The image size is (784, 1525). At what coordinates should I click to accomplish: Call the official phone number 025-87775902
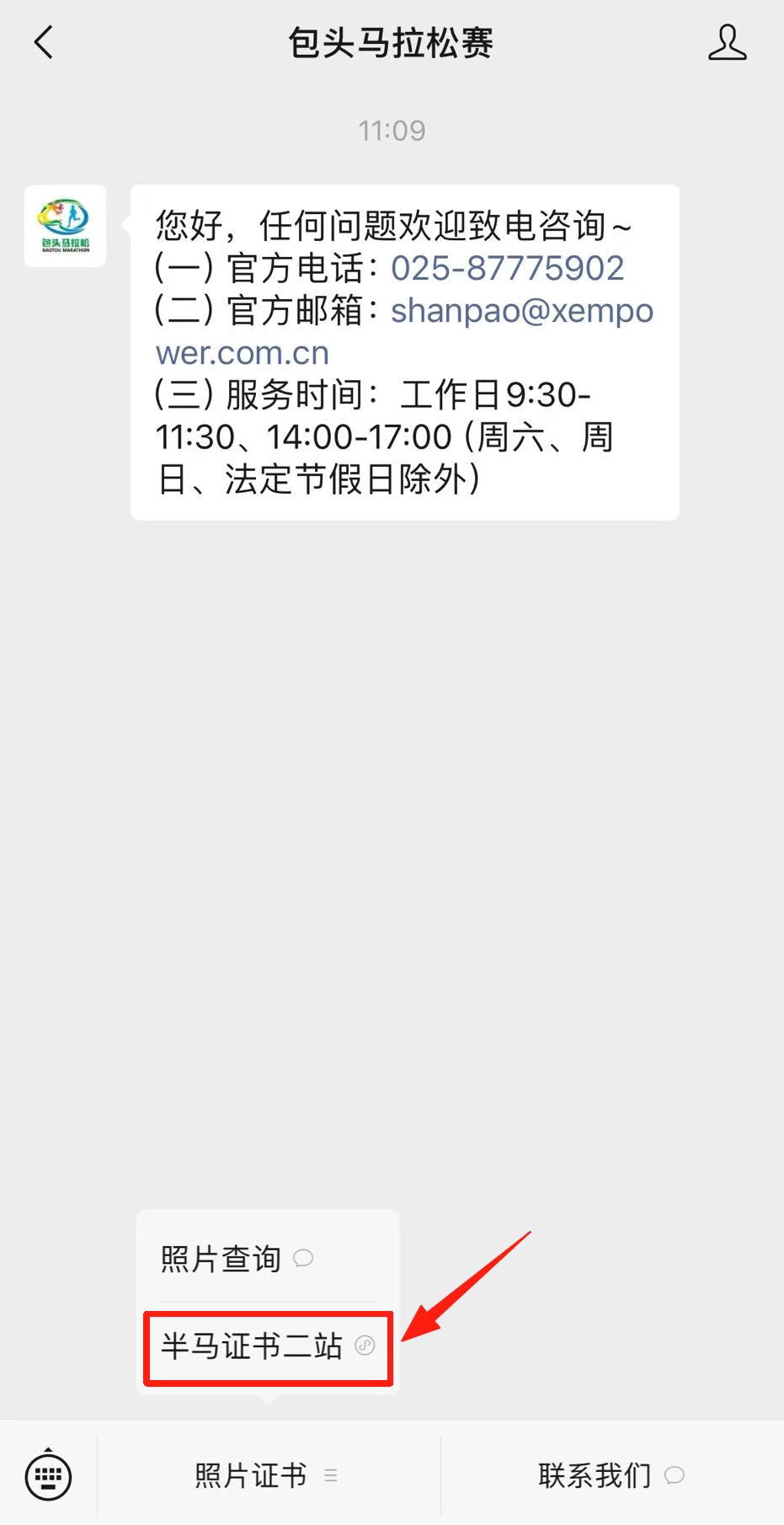click(507, 268)
